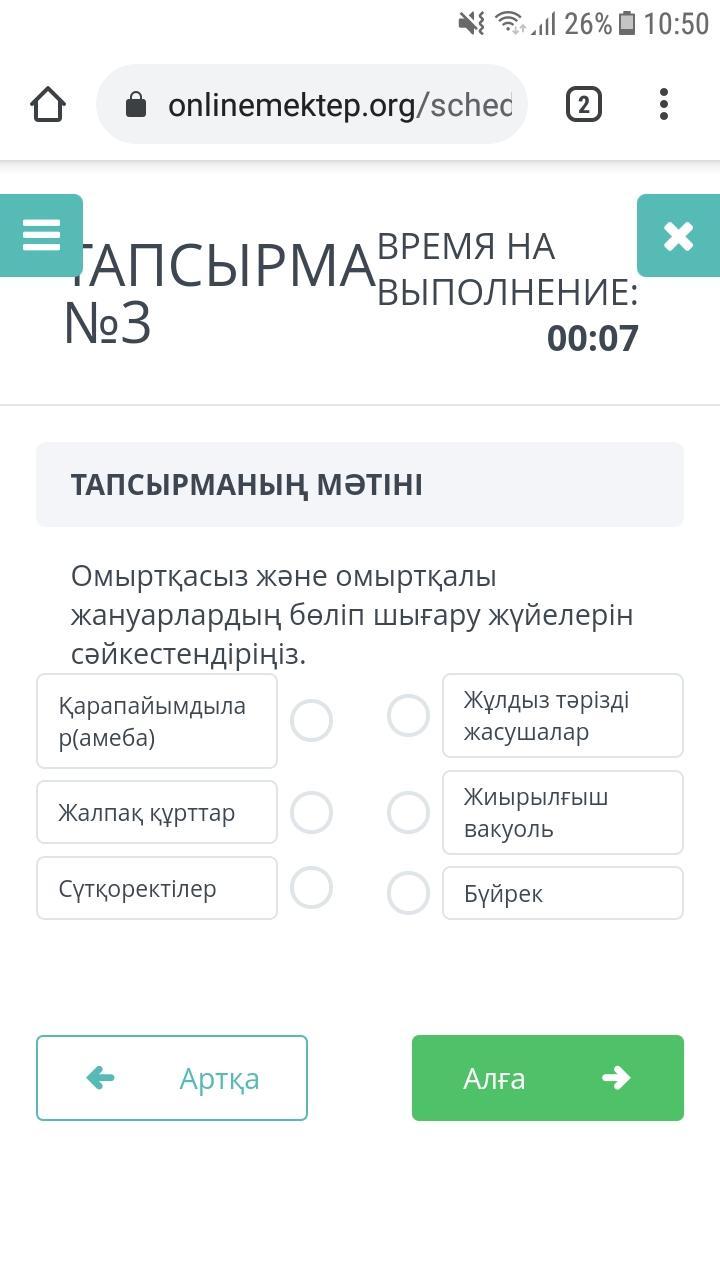
Task: Go back with the Артқа button
Action: click(x=172, y=1078)
